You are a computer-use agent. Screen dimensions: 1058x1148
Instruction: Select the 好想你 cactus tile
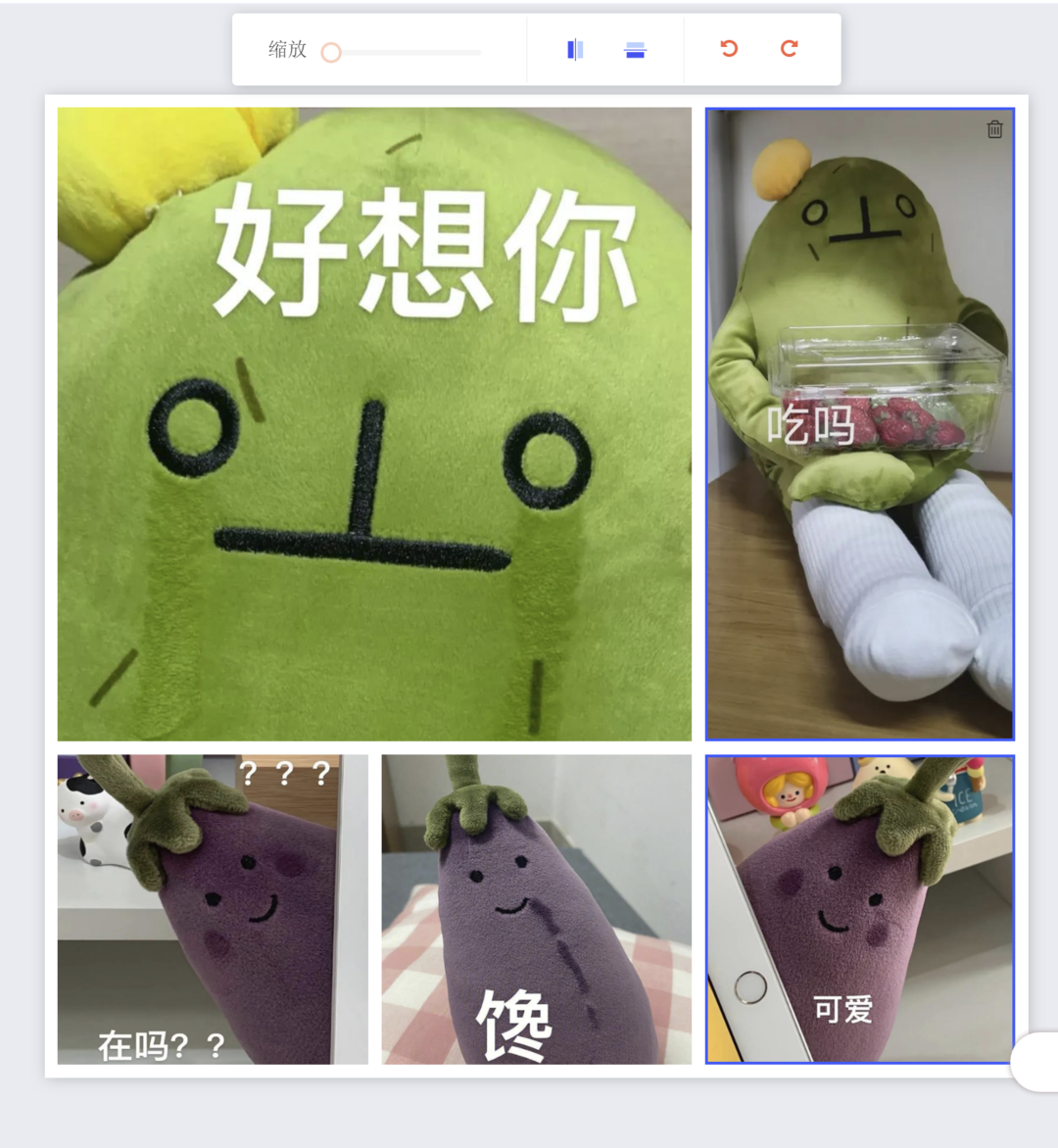click(x=374, y=423)
